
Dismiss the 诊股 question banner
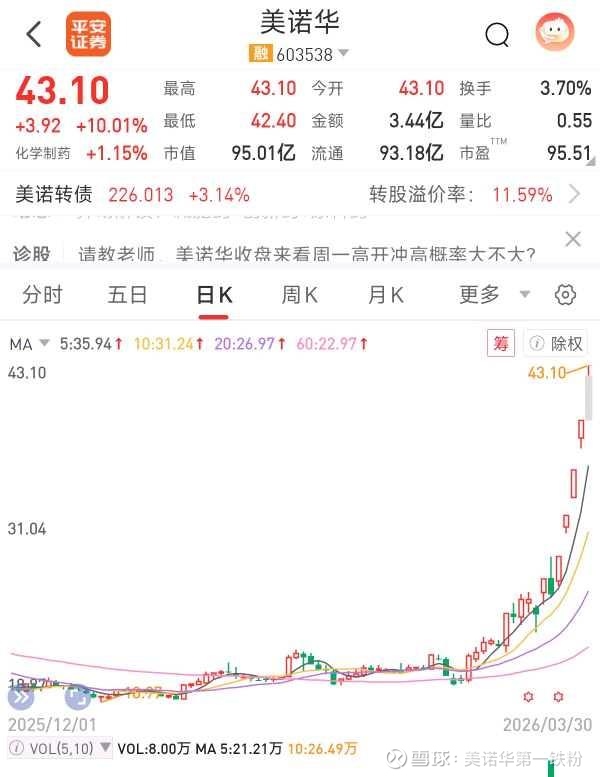tap(573, 239)
